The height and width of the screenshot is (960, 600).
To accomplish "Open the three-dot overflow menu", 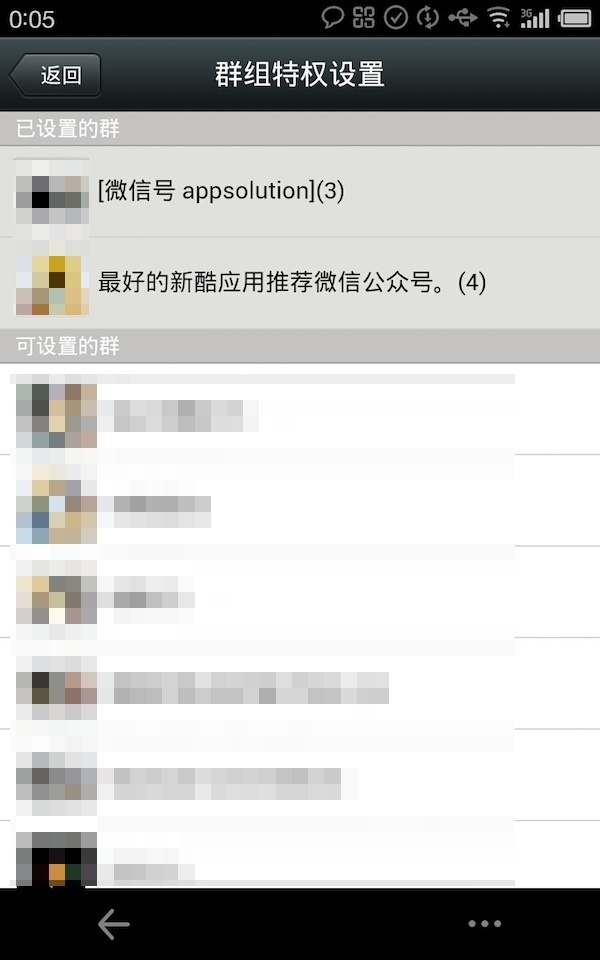I will (485, 924).
